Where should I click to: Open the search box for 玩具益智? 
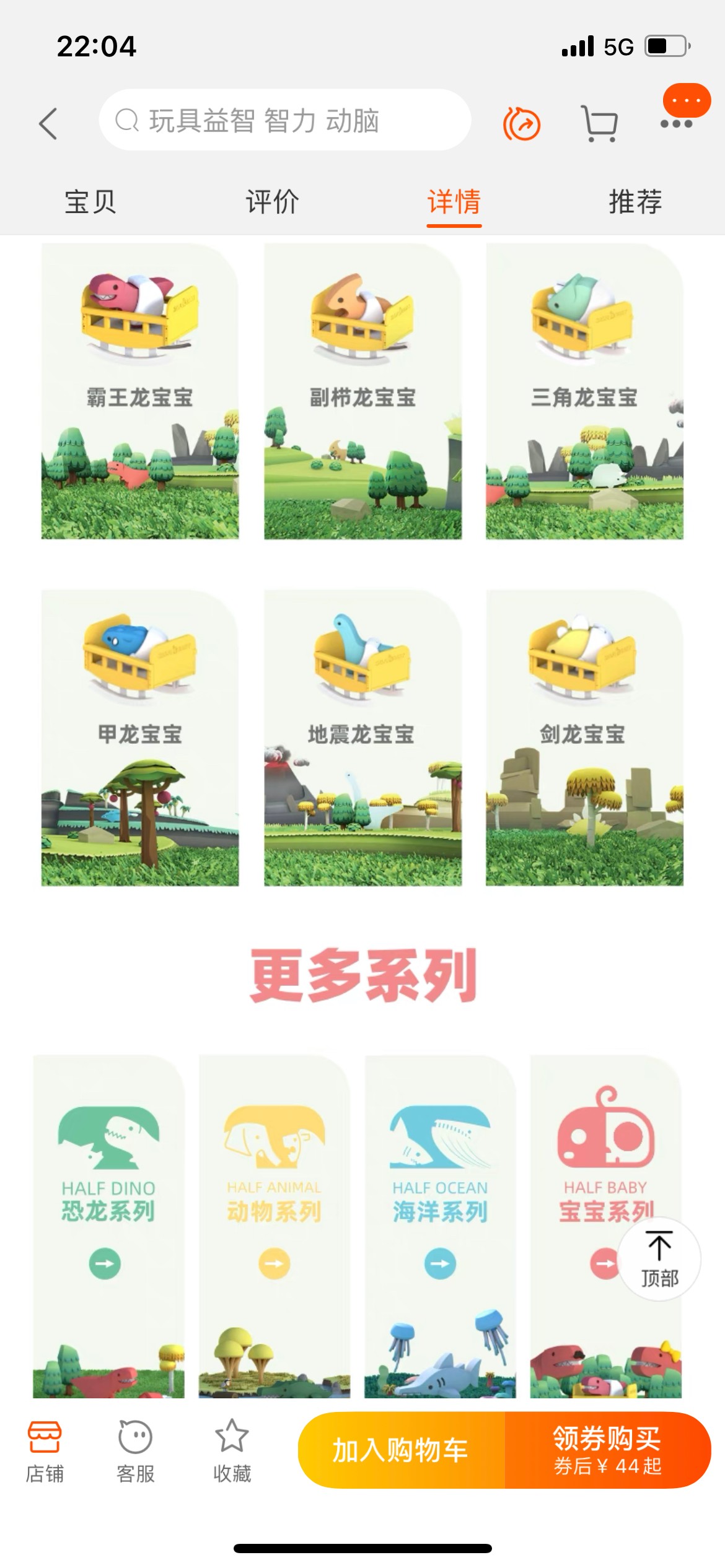click(285, 120)
